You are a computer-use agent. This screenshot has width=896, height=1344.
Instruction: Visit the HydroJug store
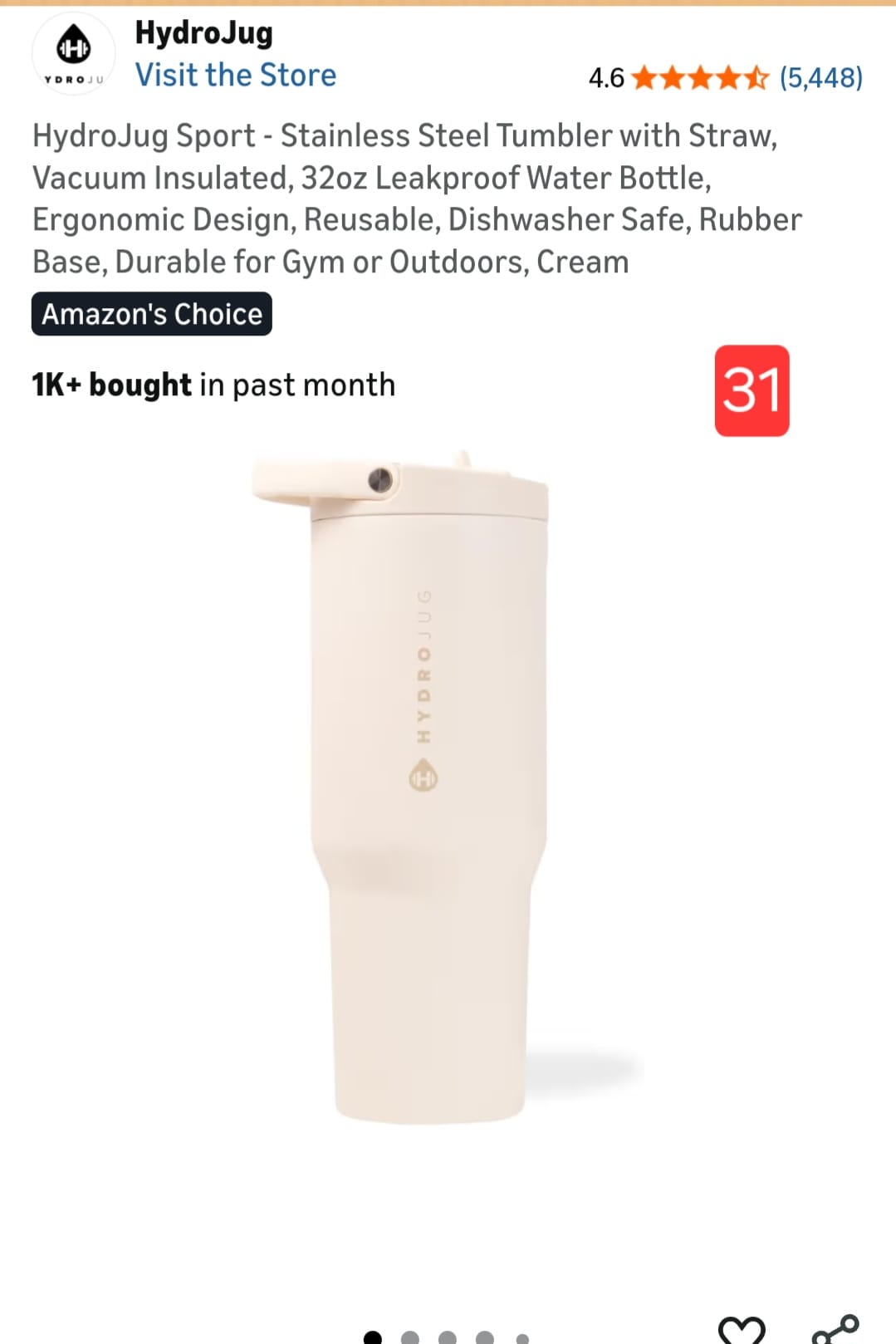(235, 76)
